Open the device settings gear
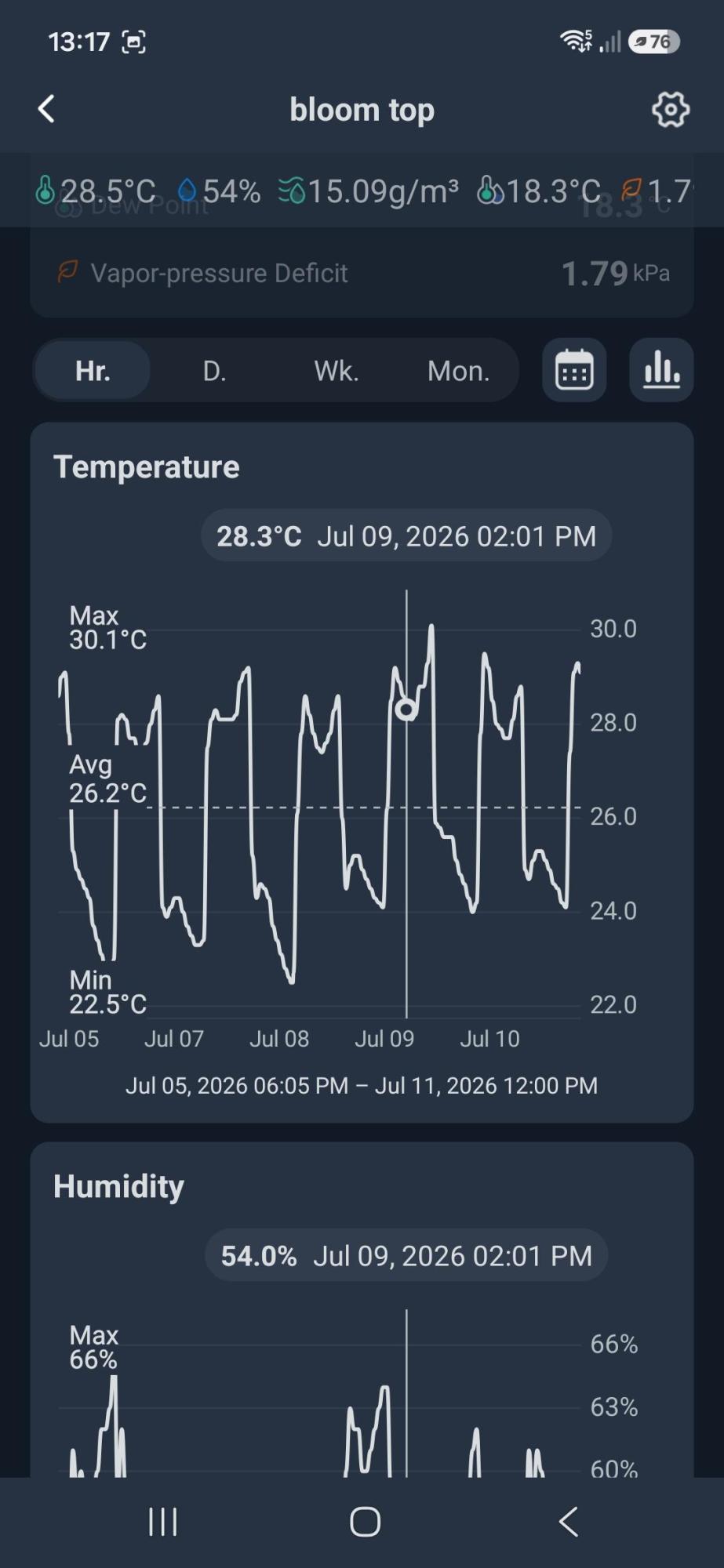Viewport: 724px width, 1568px height. pyautogui.click(x=671, y=109)
